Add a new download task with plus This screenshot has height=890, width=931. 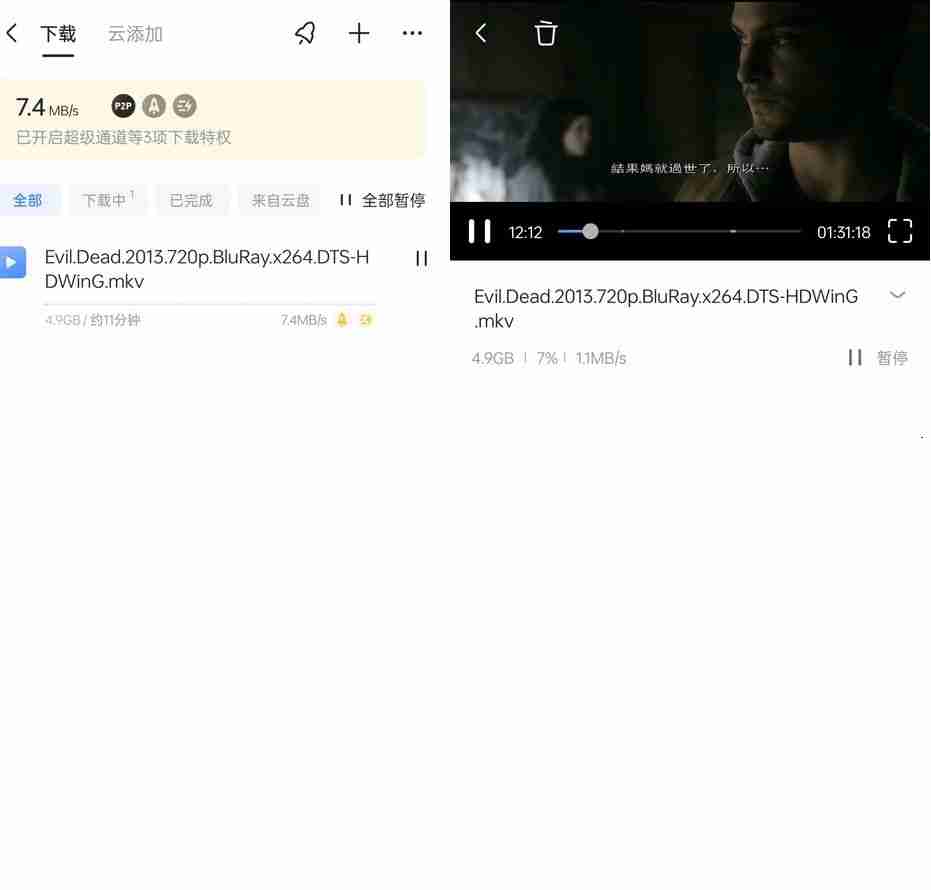(x=359, y=33)
